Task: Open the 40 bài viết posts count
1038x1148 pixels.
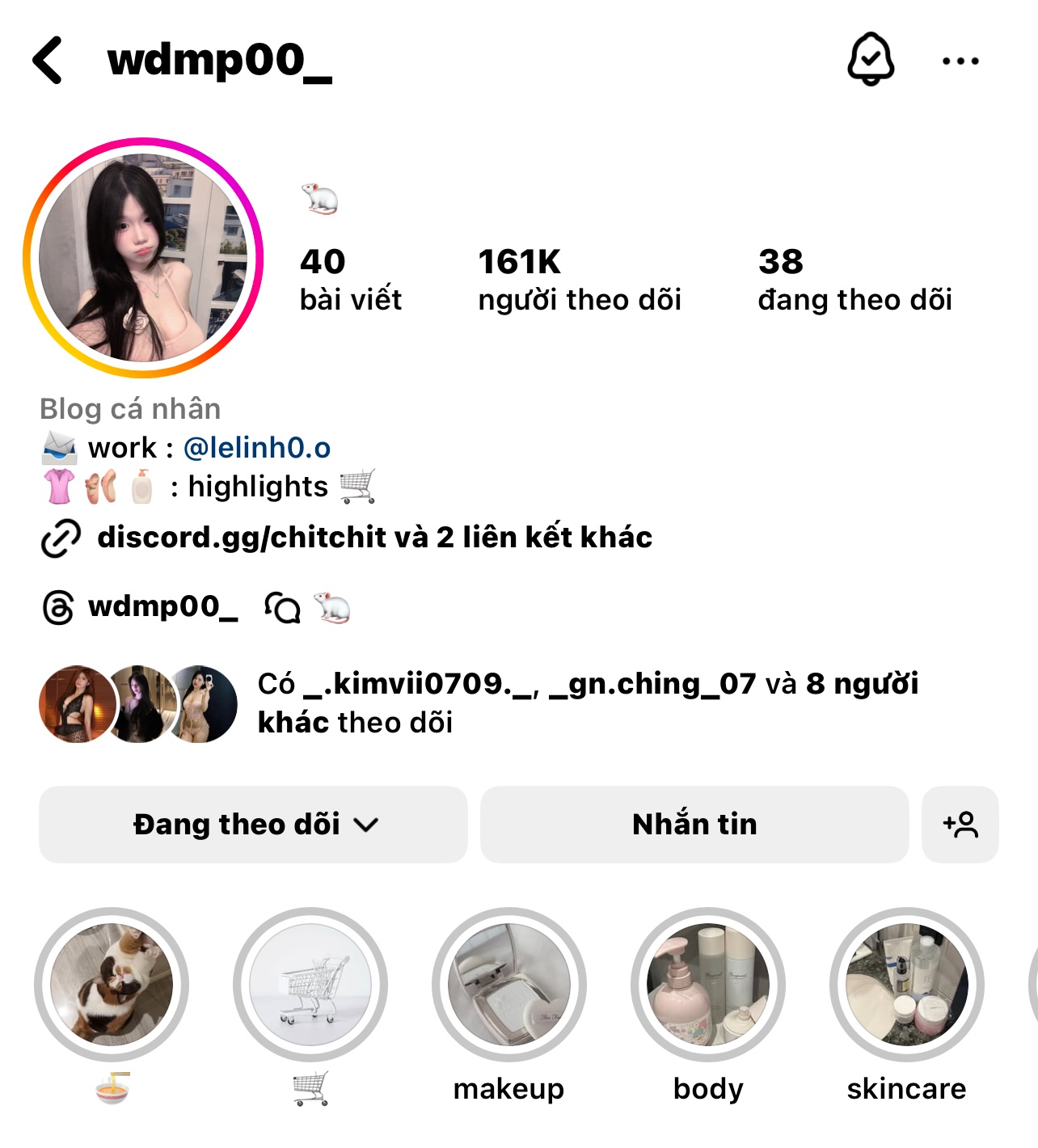Action: click(x=349, y=280)
